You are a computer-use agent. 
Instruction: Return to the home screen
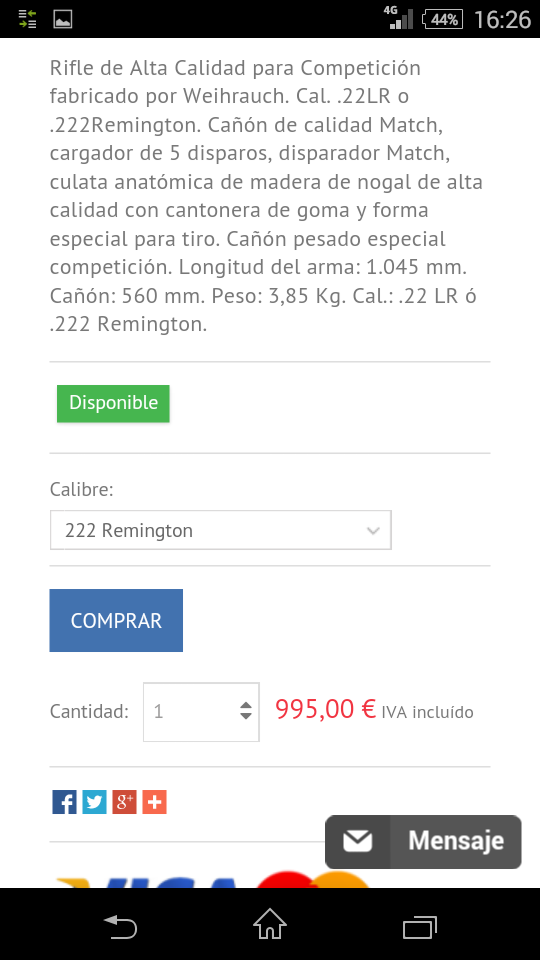(270, 924)
